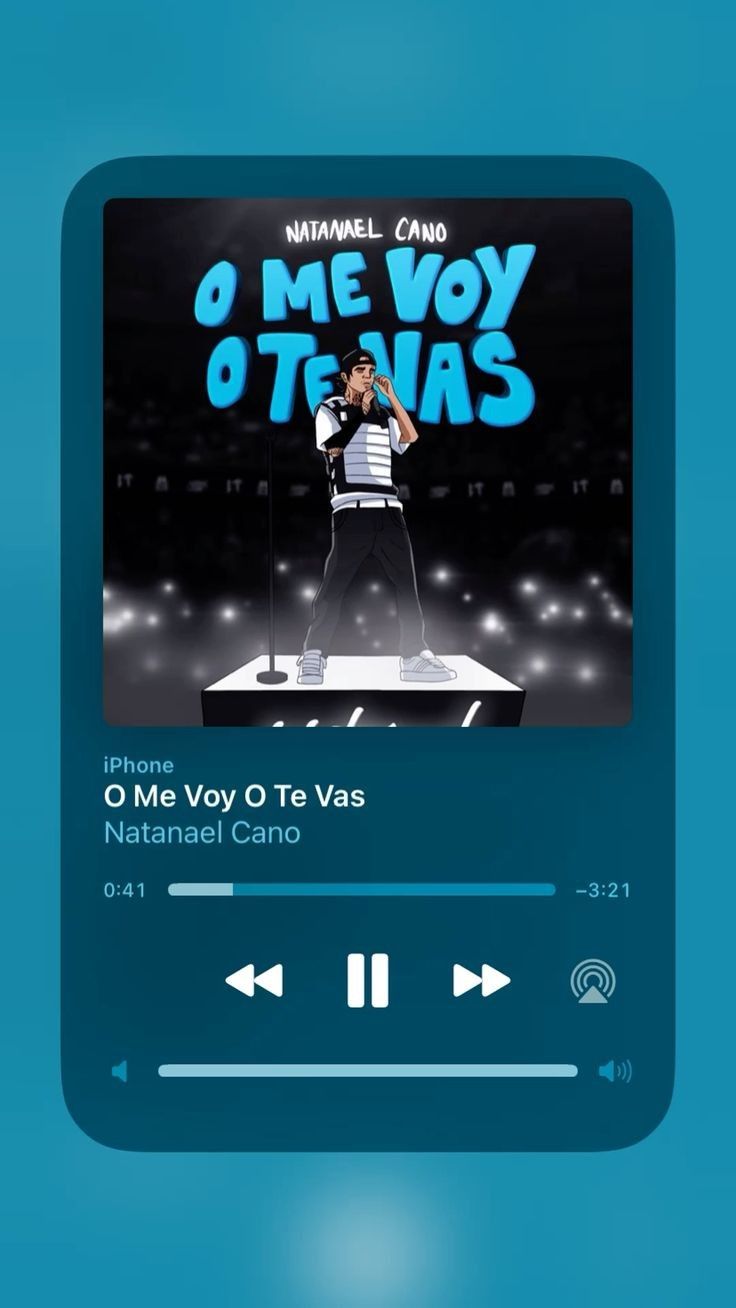Pause the song O Me Voy O Te Vas
The height and width of the screenshot is (1308, 736).
(x=367, y=980)
